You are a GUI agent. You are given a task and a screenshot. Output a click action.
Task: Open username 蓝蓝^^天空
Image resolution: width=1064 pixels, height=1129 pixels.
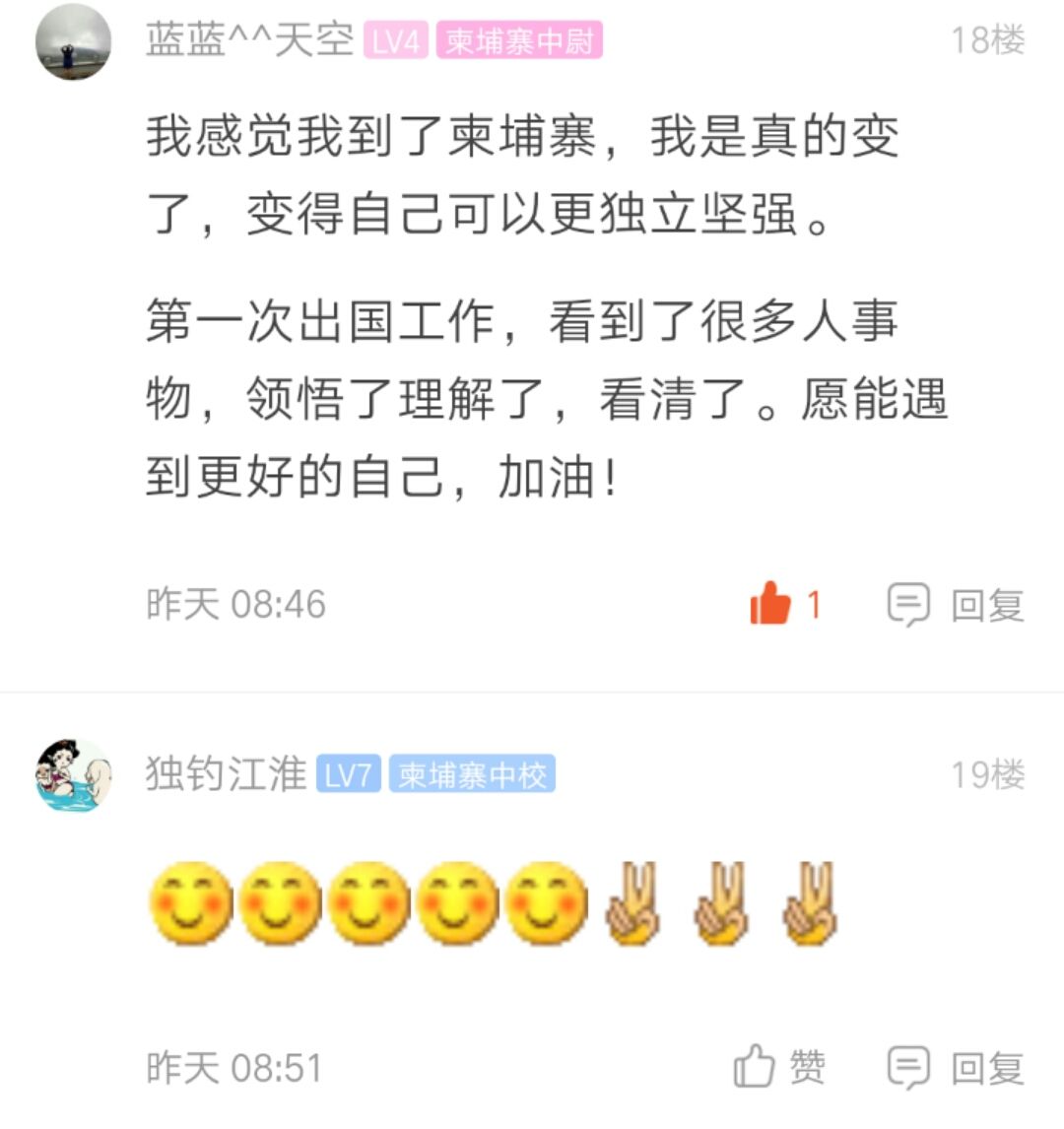(x=249, y=41)
